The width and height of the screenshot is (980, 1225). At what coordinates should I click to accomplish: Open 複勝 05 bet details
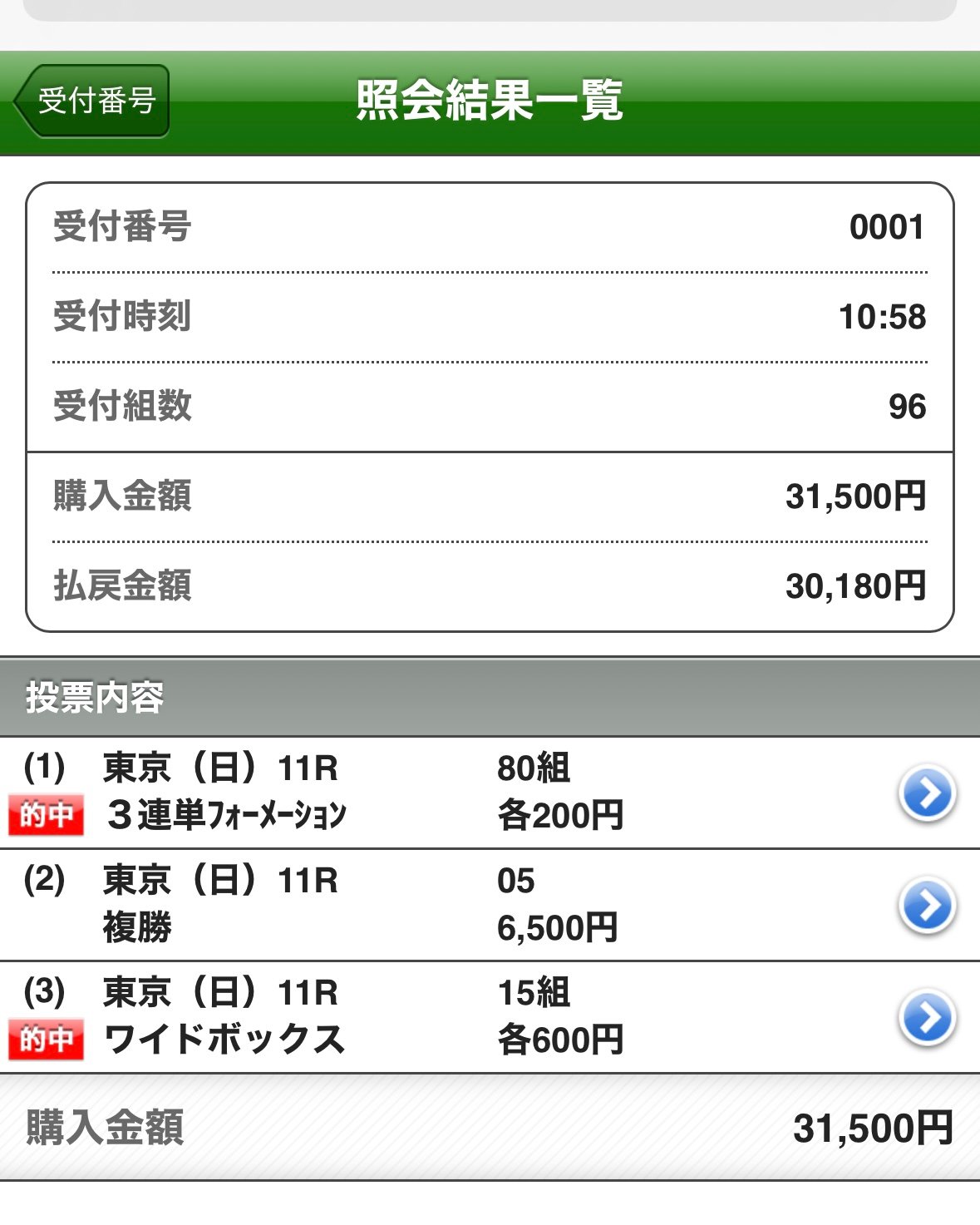coord(927,905)
